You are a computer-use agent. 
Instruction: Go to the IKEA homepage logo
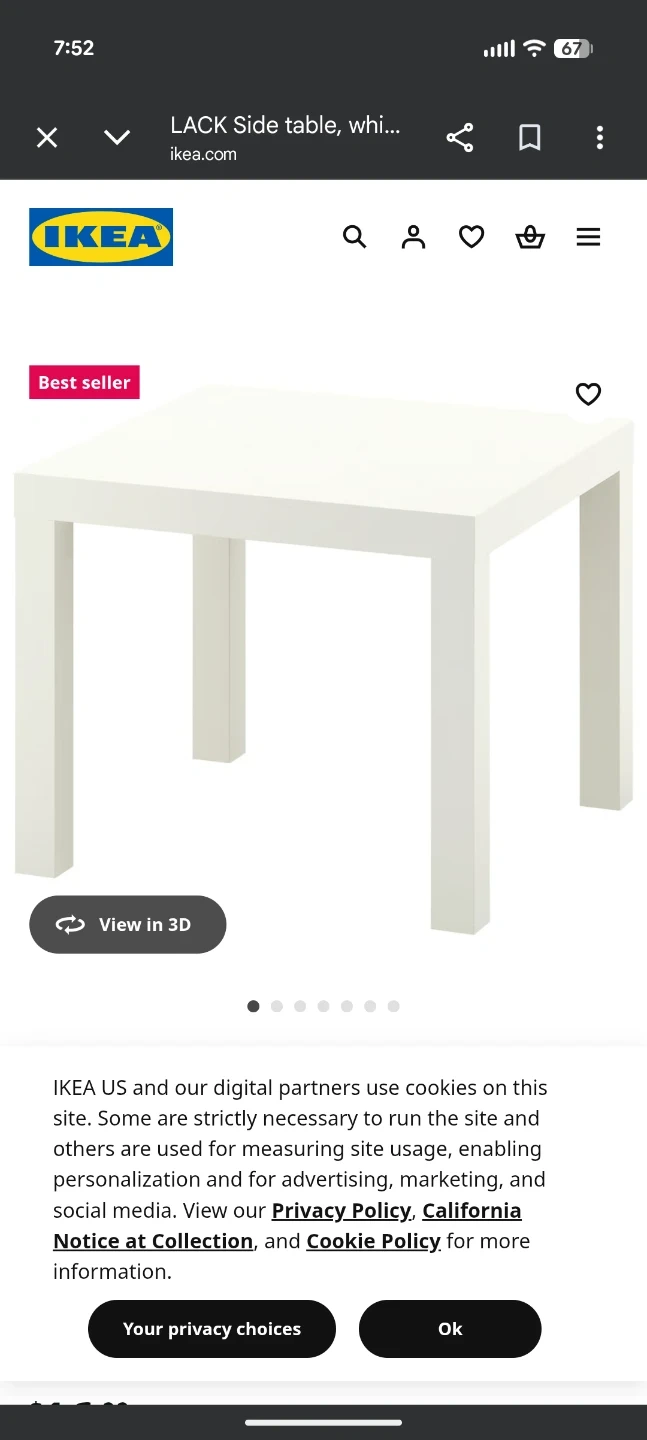pos(101,237)
